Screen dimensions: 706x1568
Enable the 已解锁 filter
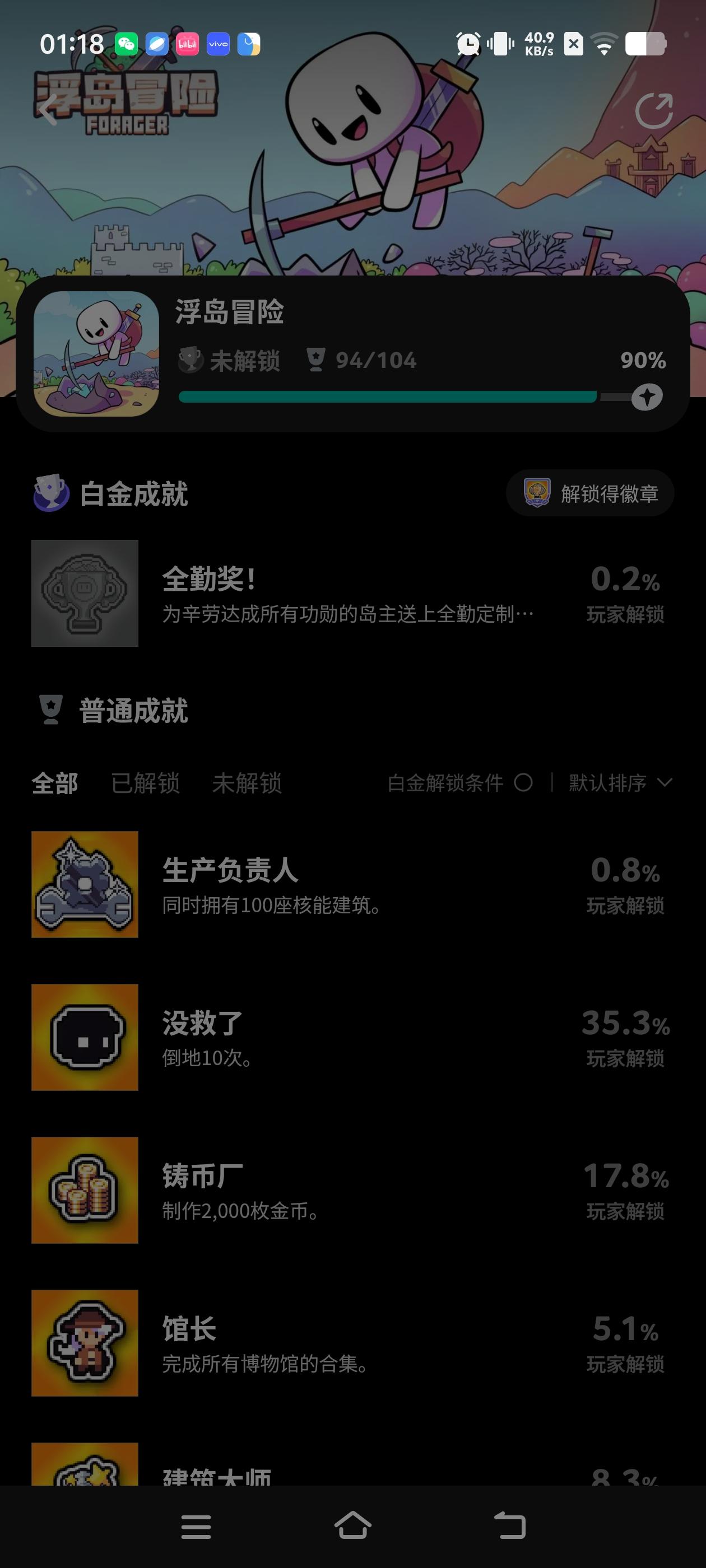coord(145,784)
